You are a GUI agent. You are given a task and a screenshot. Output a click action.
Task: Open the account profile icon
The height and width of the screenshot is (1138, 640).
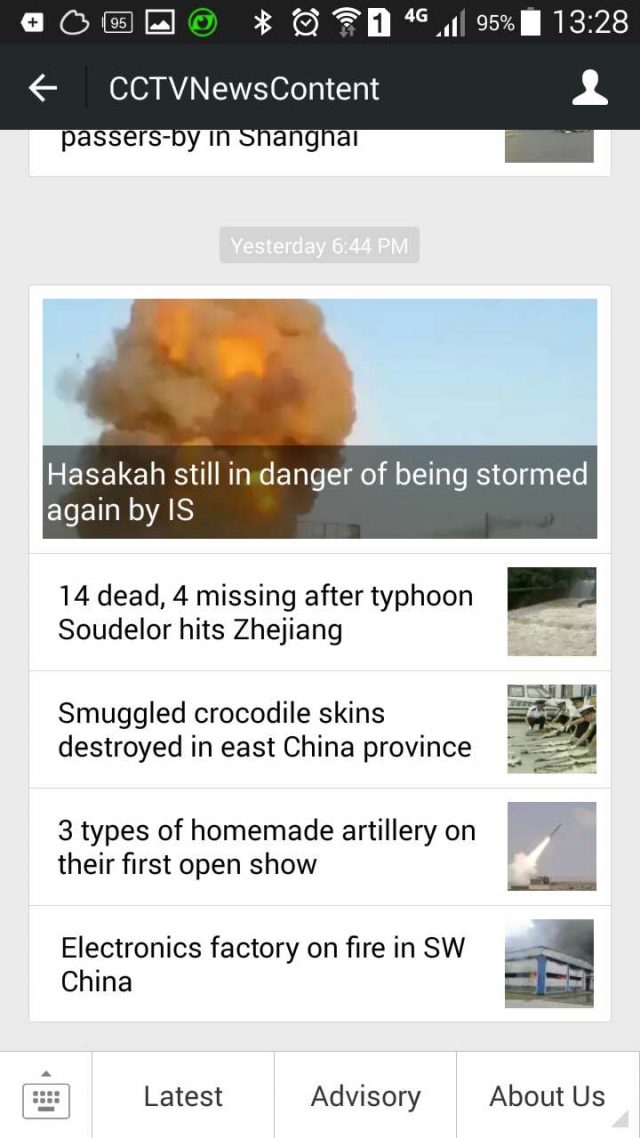pyautogui.click(x=590, y=88)
